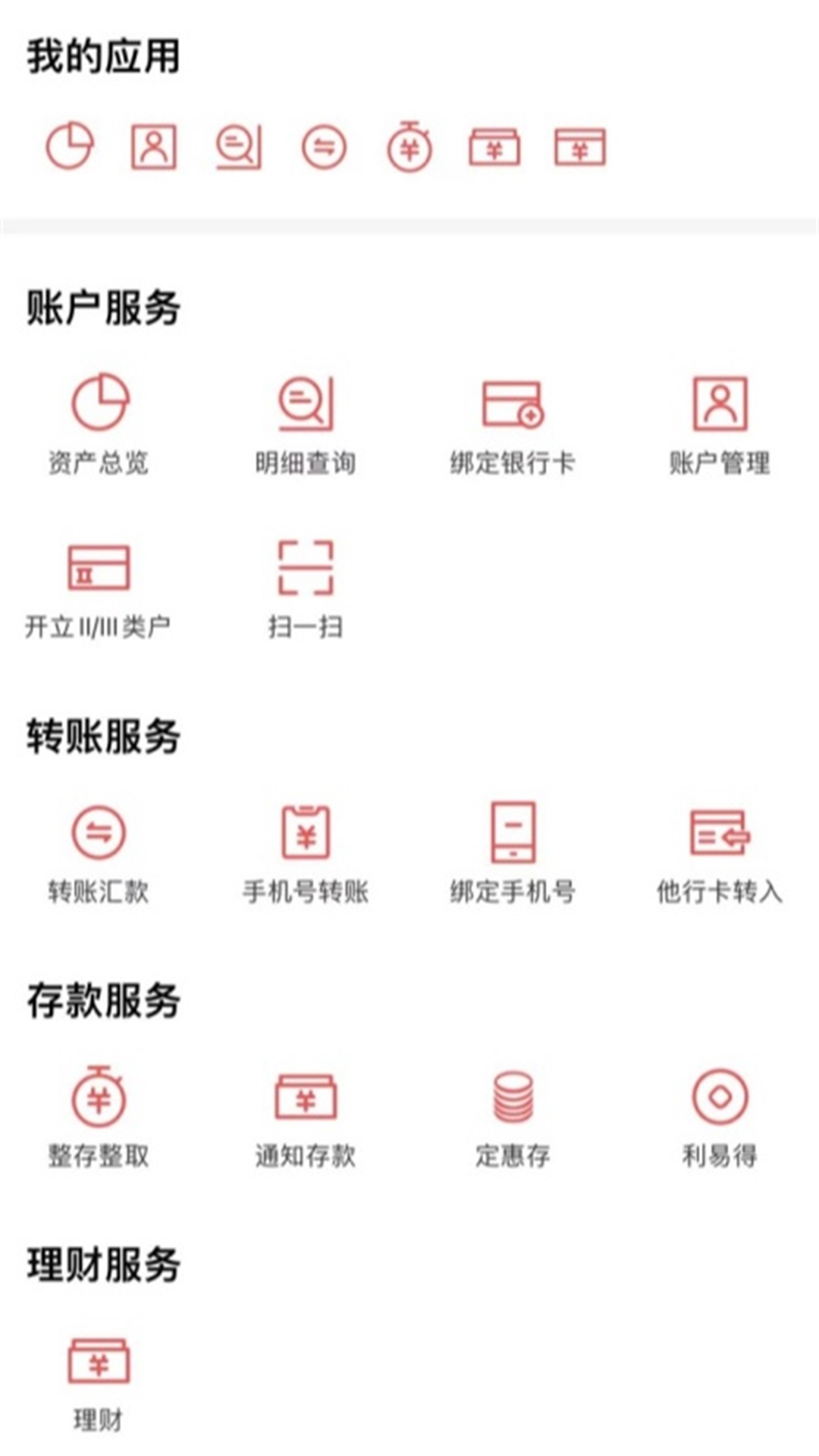The image size is (819, 1456).
Task: Tap the 利易得 deposit product
Action: tap(720, 1116)
